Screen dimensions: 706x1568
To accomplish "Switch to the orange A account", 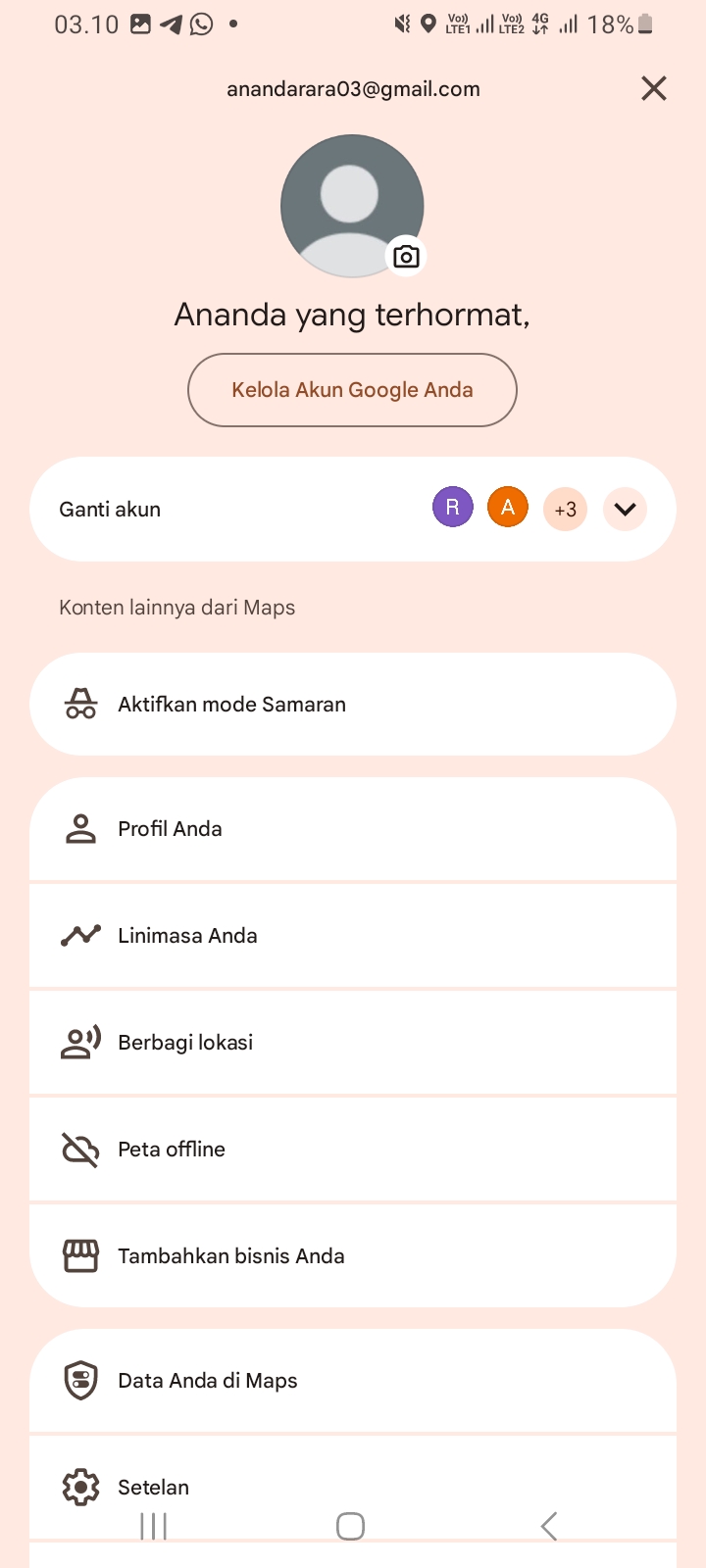I will tap(508, 508).
